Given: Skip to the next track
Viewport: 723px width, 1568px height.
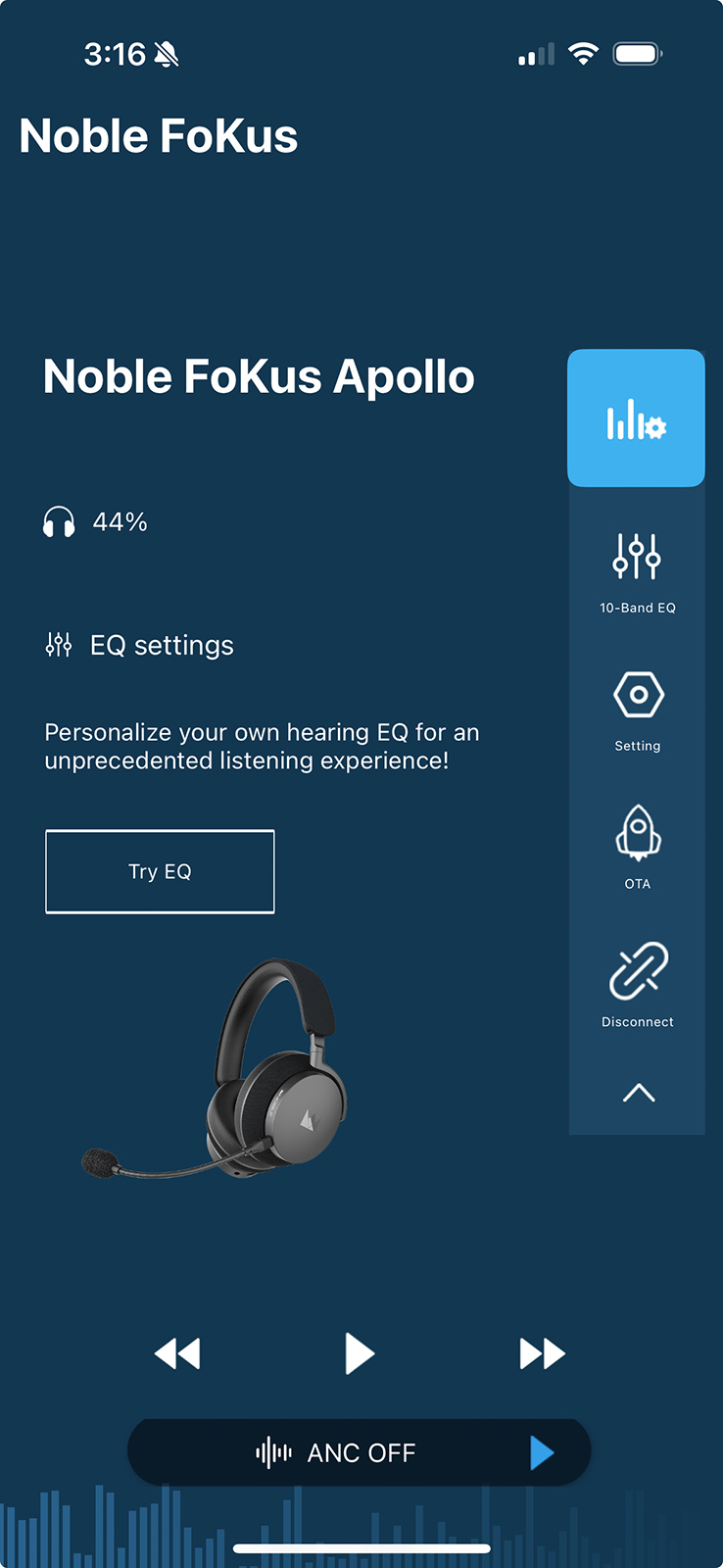Looking at the screenshot, I should pyautogui.click(x=542, y=1353).
